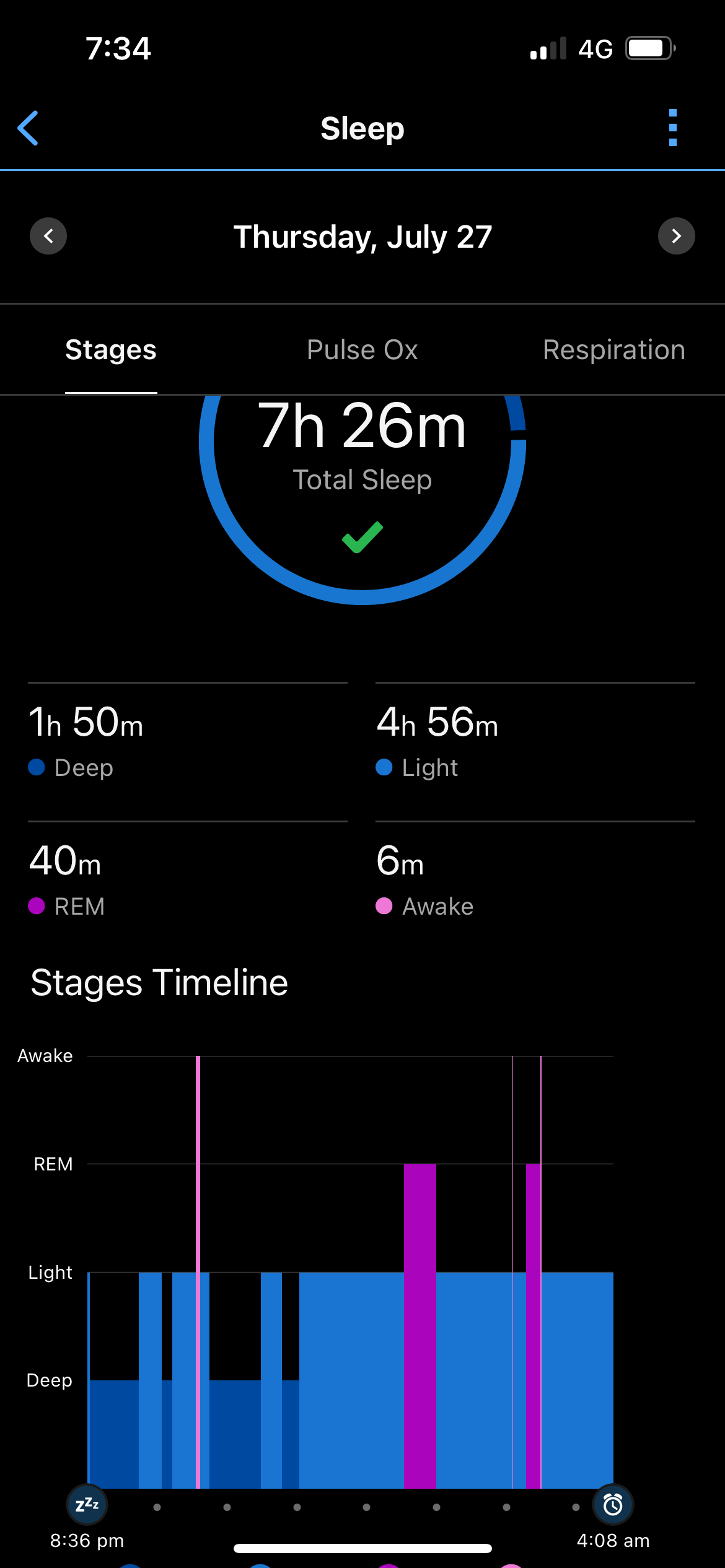
Task: Go to the next day's sleep
Action: tap(677, 236)
